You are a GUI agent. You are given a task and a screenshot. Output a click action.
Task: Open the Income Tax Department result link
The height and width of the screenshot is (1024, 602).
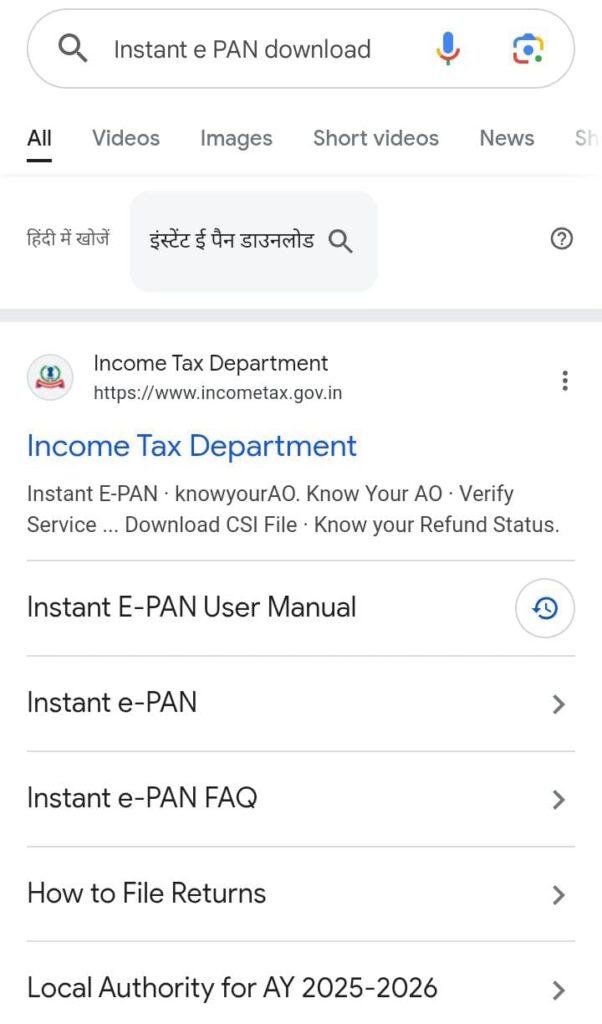192,446
